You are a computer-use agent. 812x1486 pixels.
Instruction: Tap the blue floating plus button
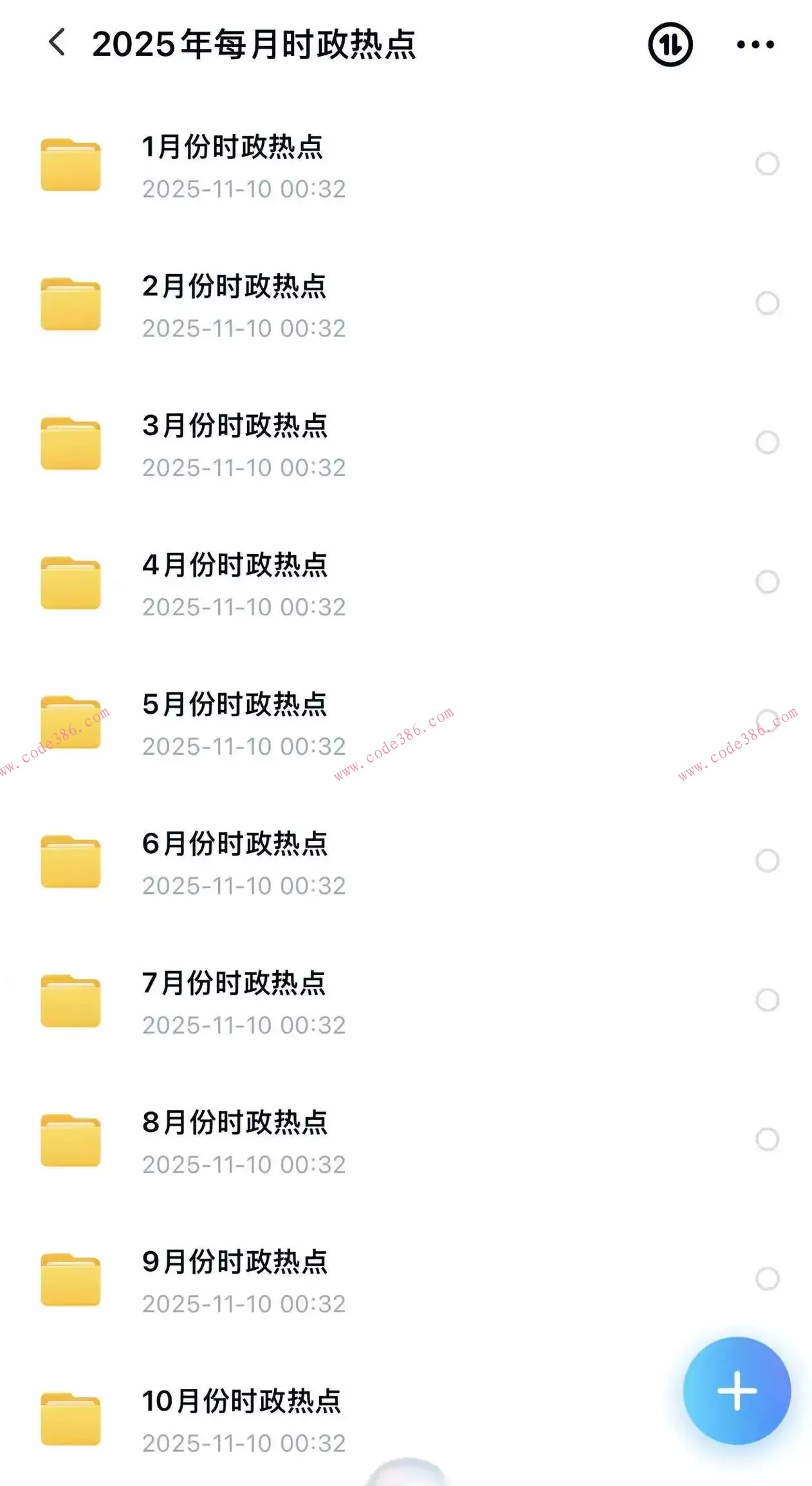(736, 1390)
